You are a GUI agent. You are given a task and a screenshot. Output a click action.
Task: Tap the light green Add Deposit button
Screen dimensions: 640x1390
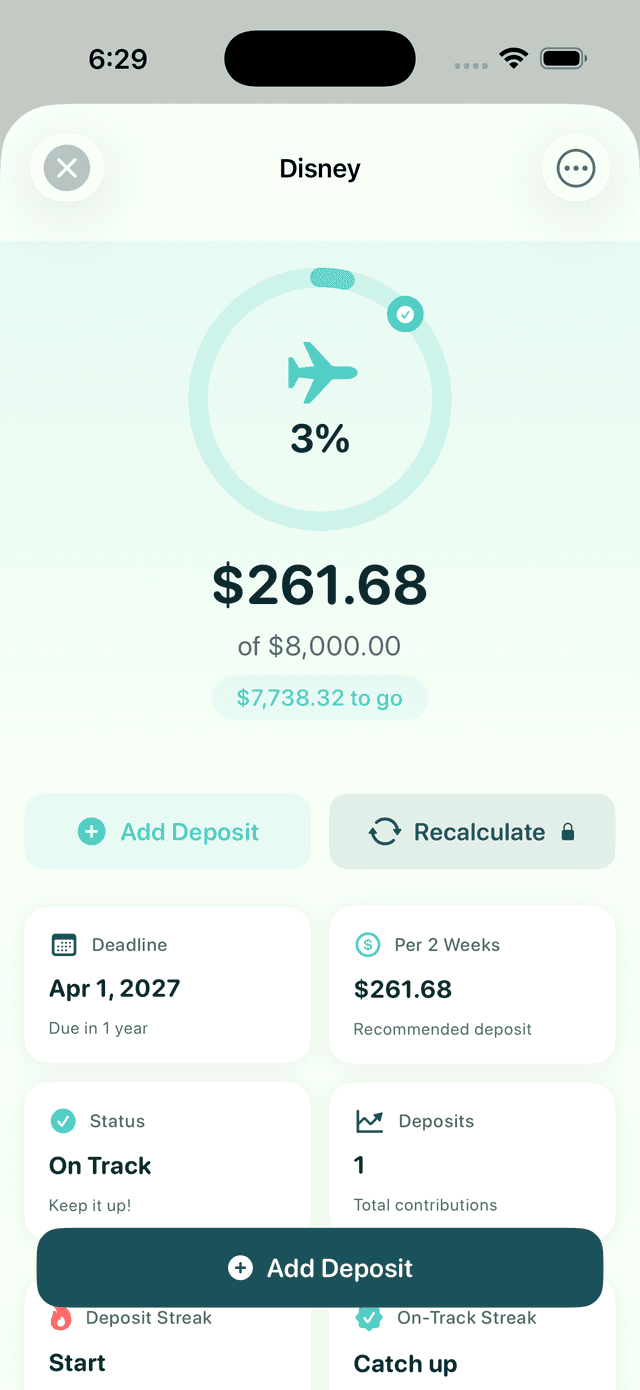click(168, 832)
